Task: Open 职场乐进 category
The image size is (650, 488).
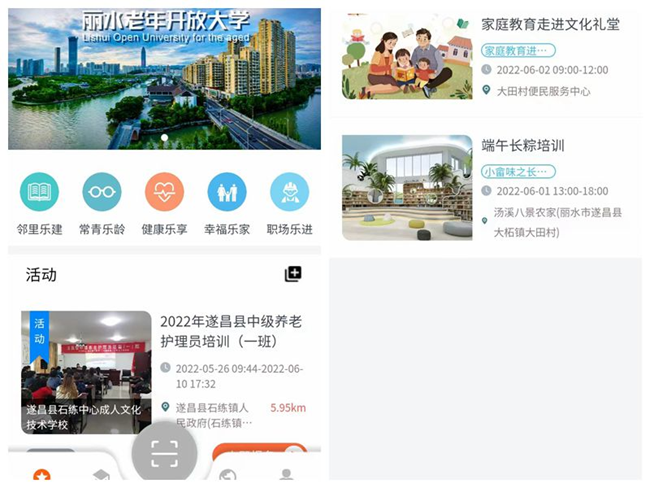Action: tap(289, 192)
